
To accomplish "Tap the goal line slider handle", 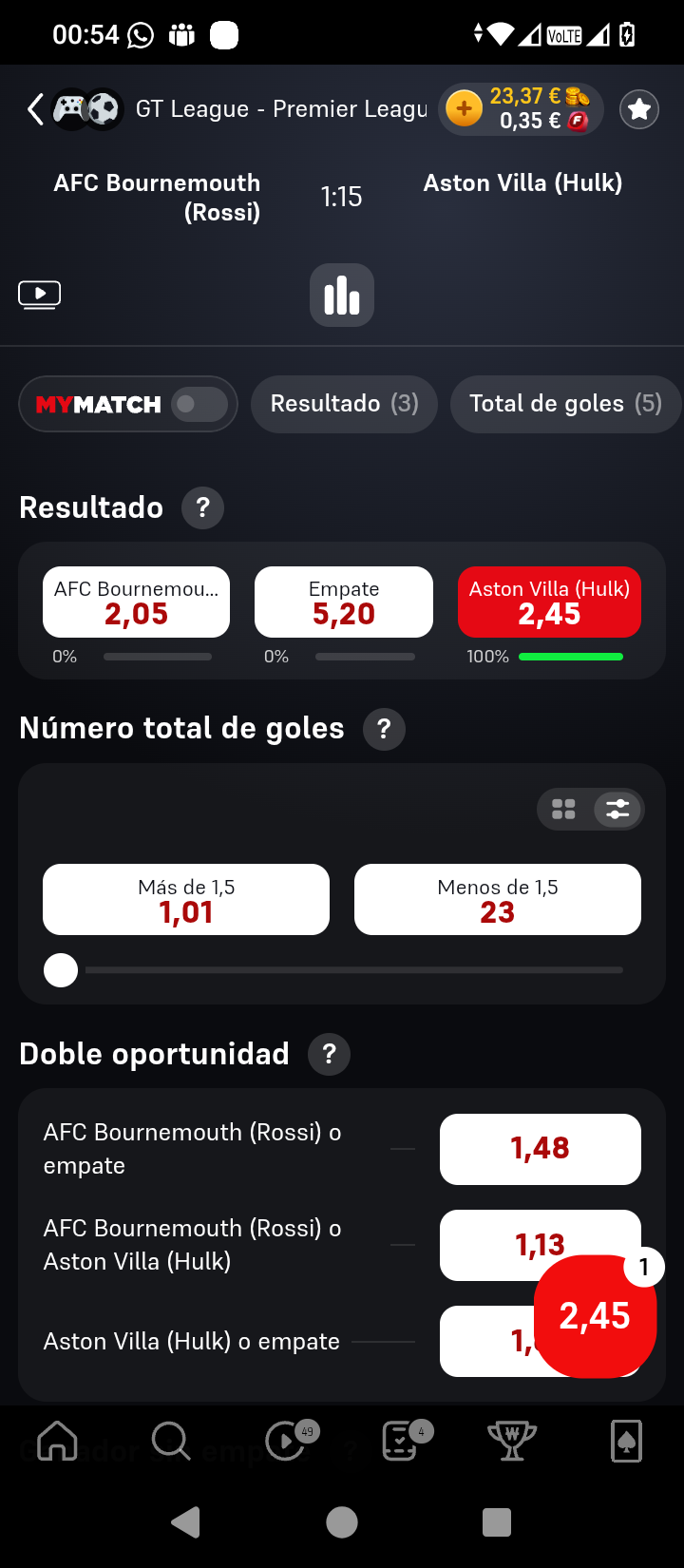I will [61, 970].
